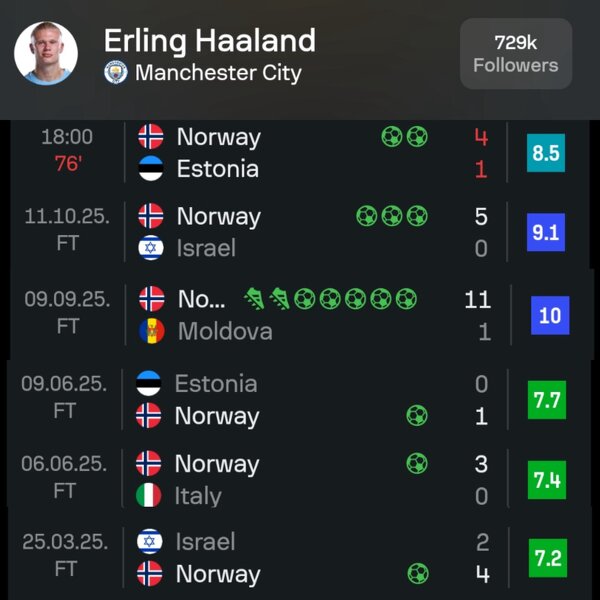Open the Norway vs Israel match from 11.10.25
Image resolution: width=600 pixels, height=600 pixels.
300,232
